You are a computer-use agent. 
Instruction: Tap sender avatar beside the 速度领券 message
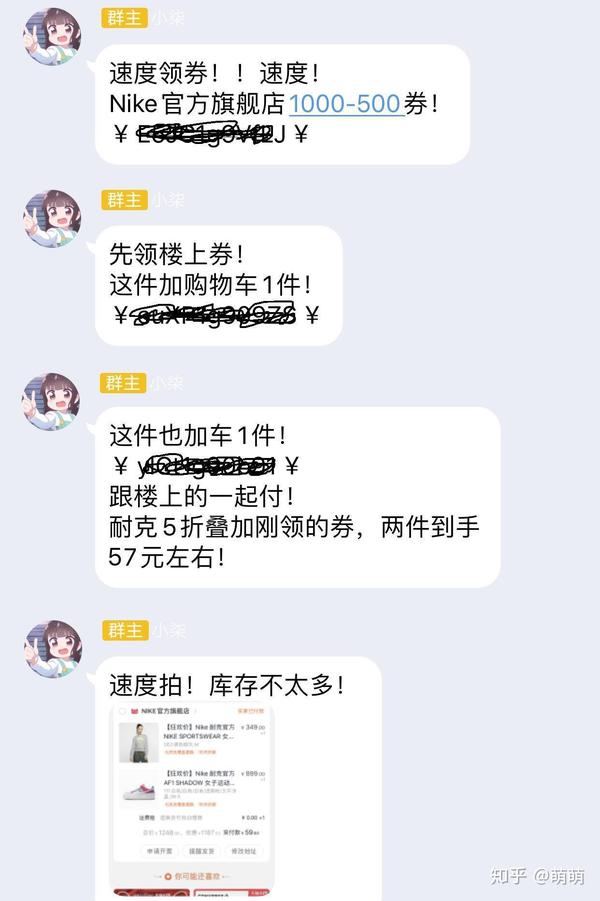pos(52,37)
